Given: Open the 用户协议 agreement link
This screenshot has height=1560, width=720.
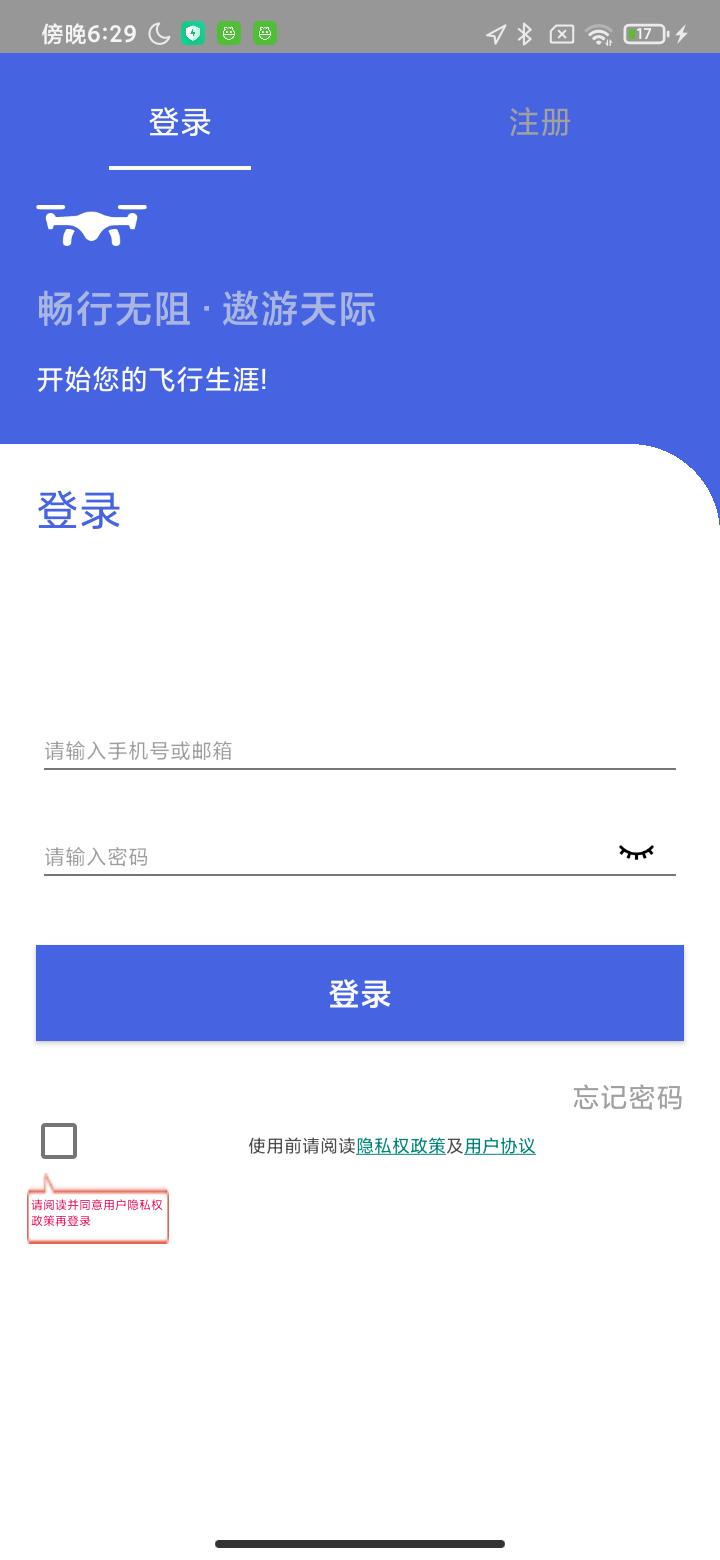Looking at the screenshot, I should [499, 1145].
